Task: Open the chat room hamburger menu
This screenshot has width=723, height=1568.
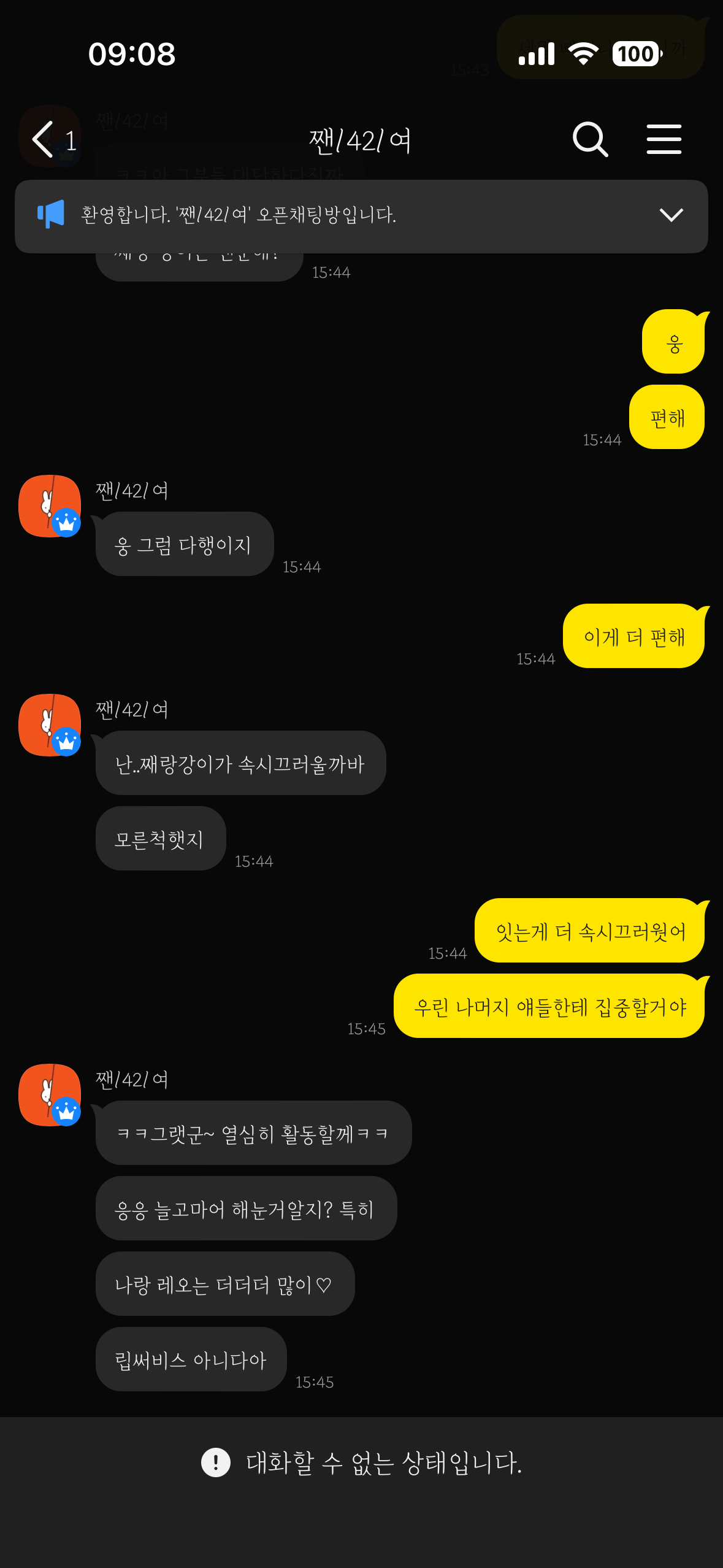Action: [x=664, y=140]
